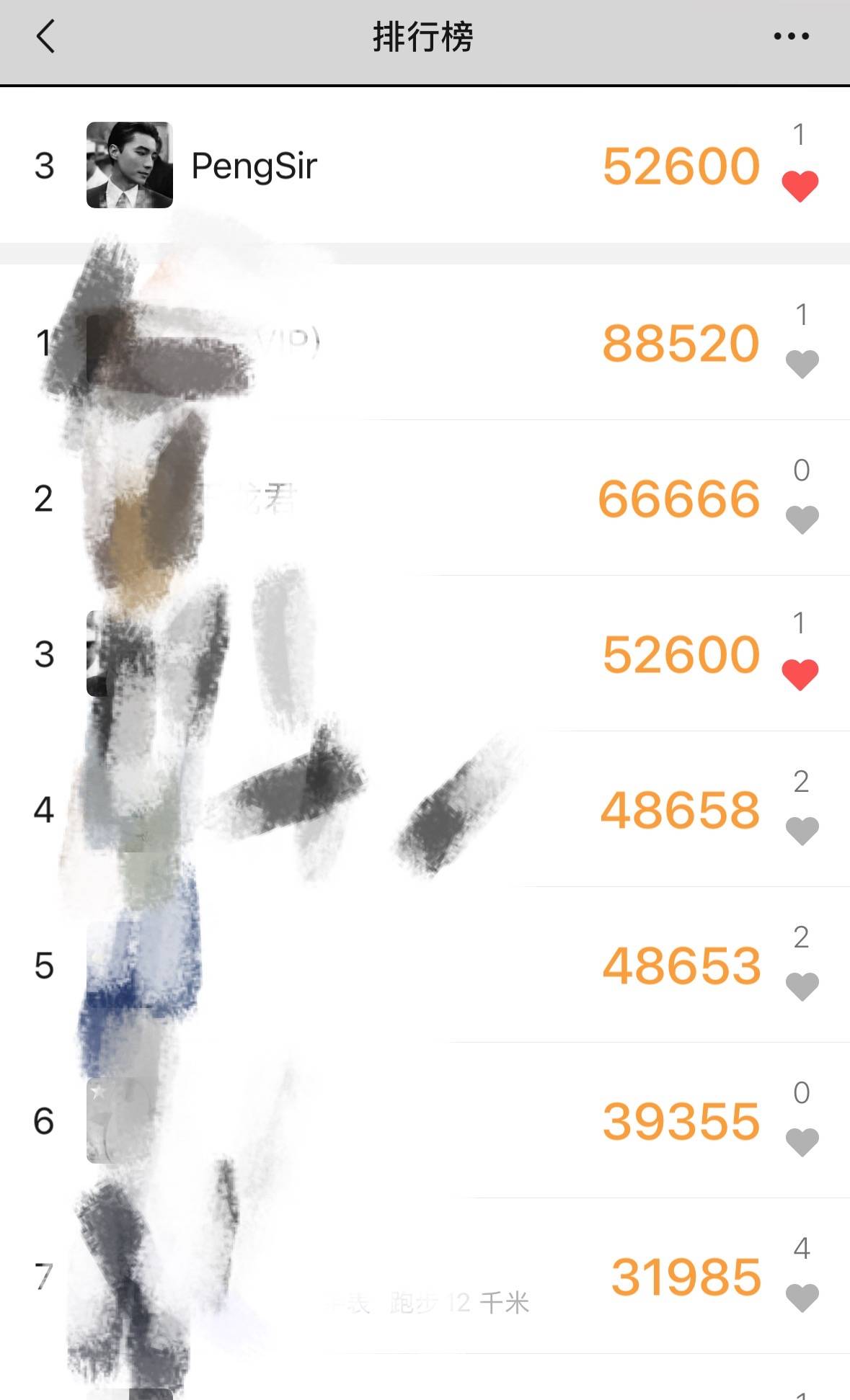Tap the red heart beside PengSir's name

click(x=800, y=186)
